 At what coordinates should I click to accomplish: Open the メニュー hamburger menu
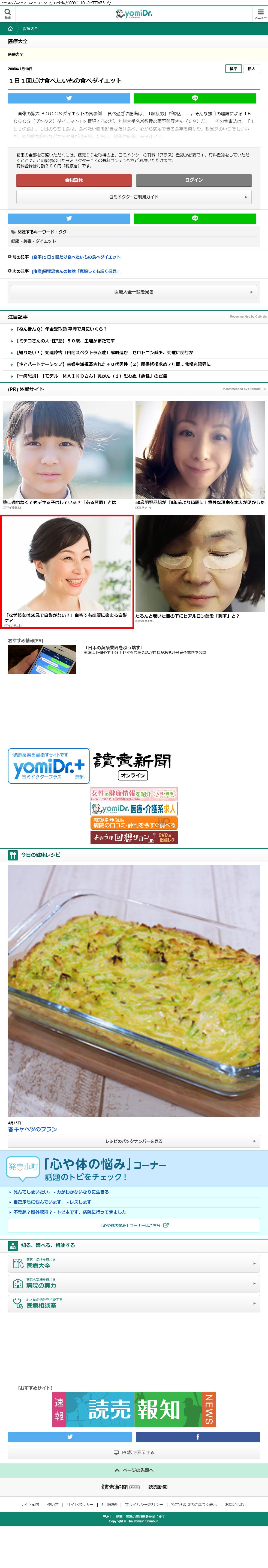260,13
